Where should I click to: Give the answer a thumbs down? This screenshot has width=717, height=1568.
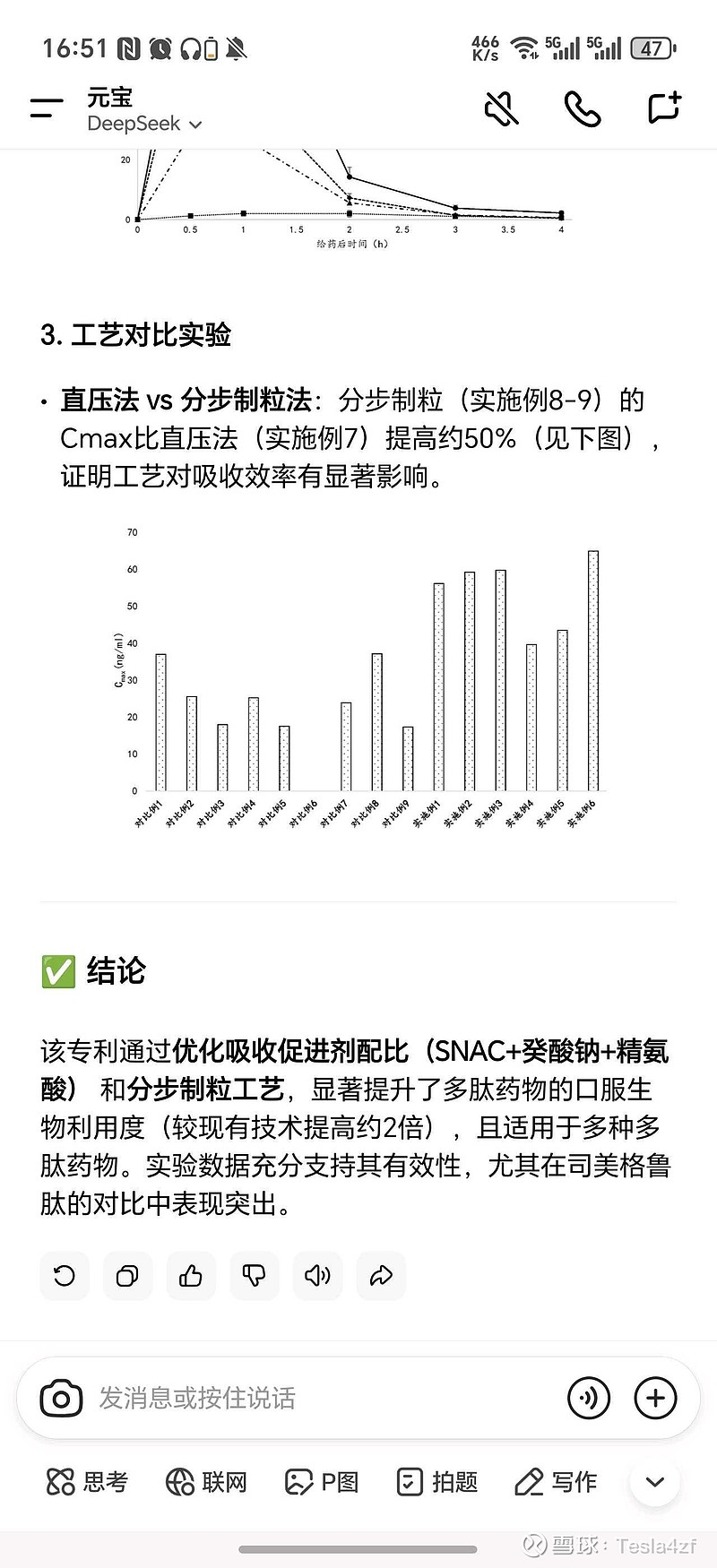(x=254, y=1276)
